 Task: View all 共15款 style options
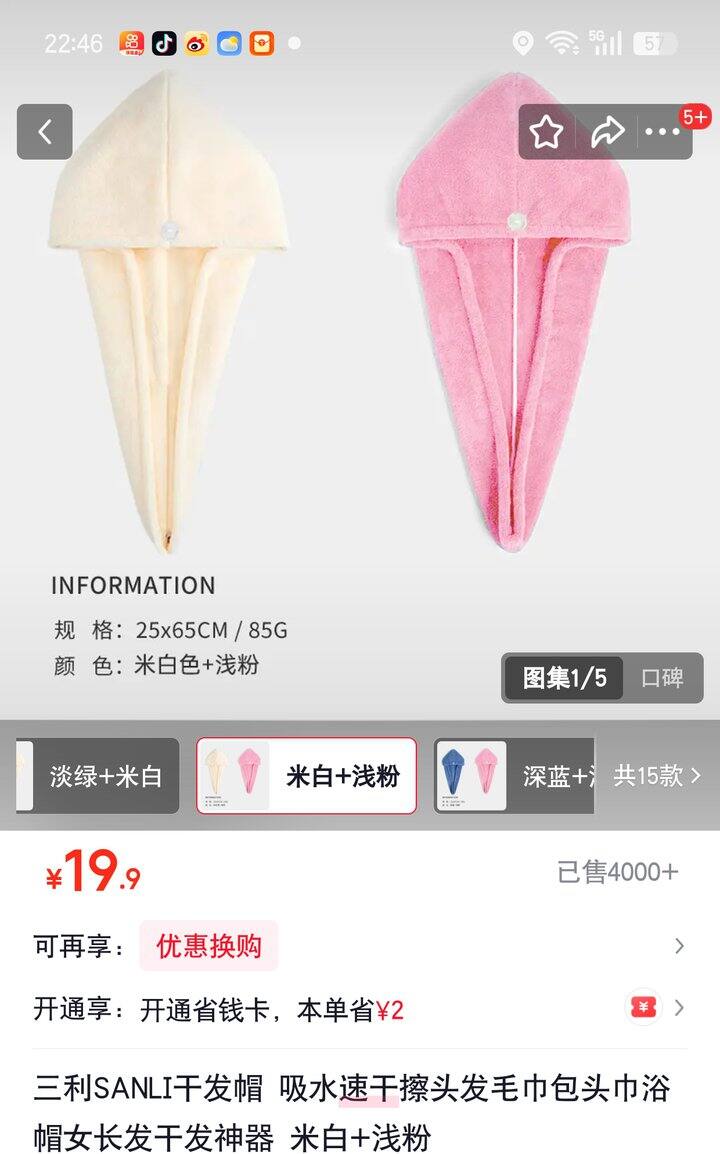(656, 776)
